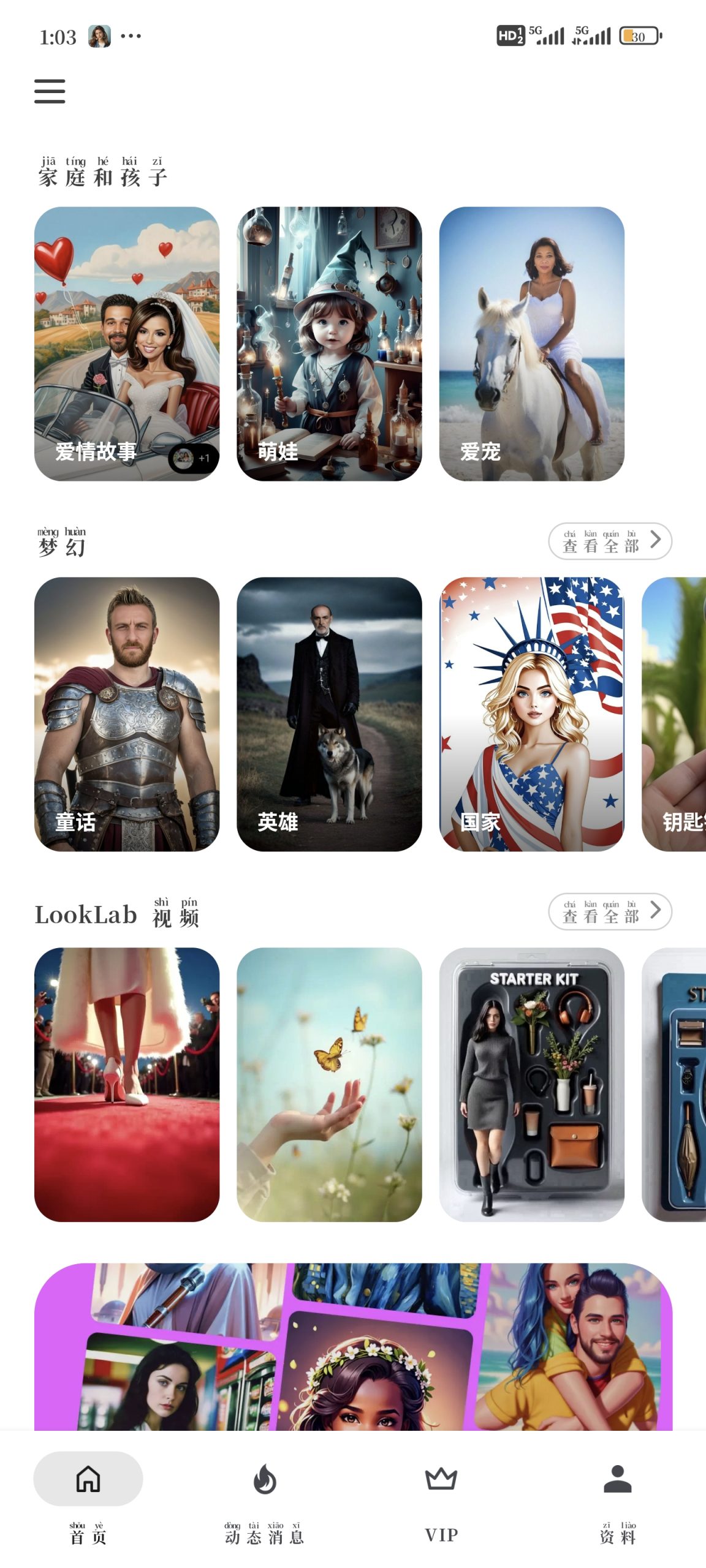The image size is (706, 1568).
Task: Open the STARTER KIT woman video thumbnail
Action: coord(531,1084)
